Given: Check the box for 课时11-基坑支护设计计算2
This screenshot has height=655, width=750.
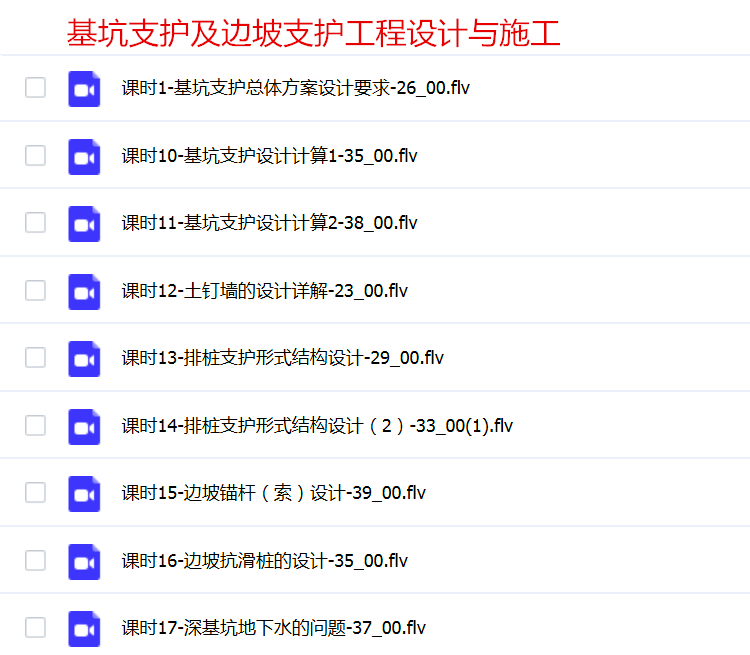Looking at the screenshot, I should pos(36,223).
